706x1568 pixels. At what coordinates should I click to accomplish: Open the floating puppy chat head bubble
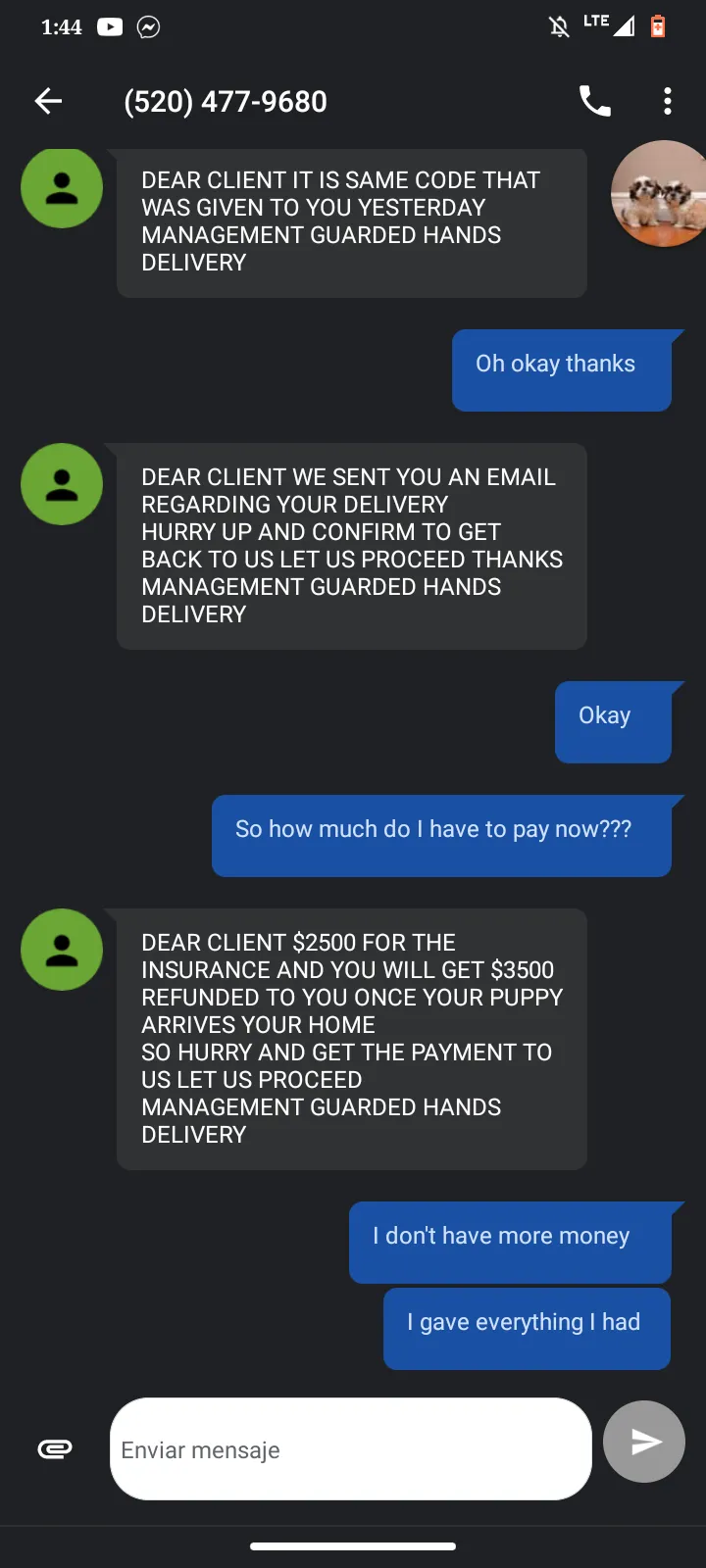coord(659,194)
